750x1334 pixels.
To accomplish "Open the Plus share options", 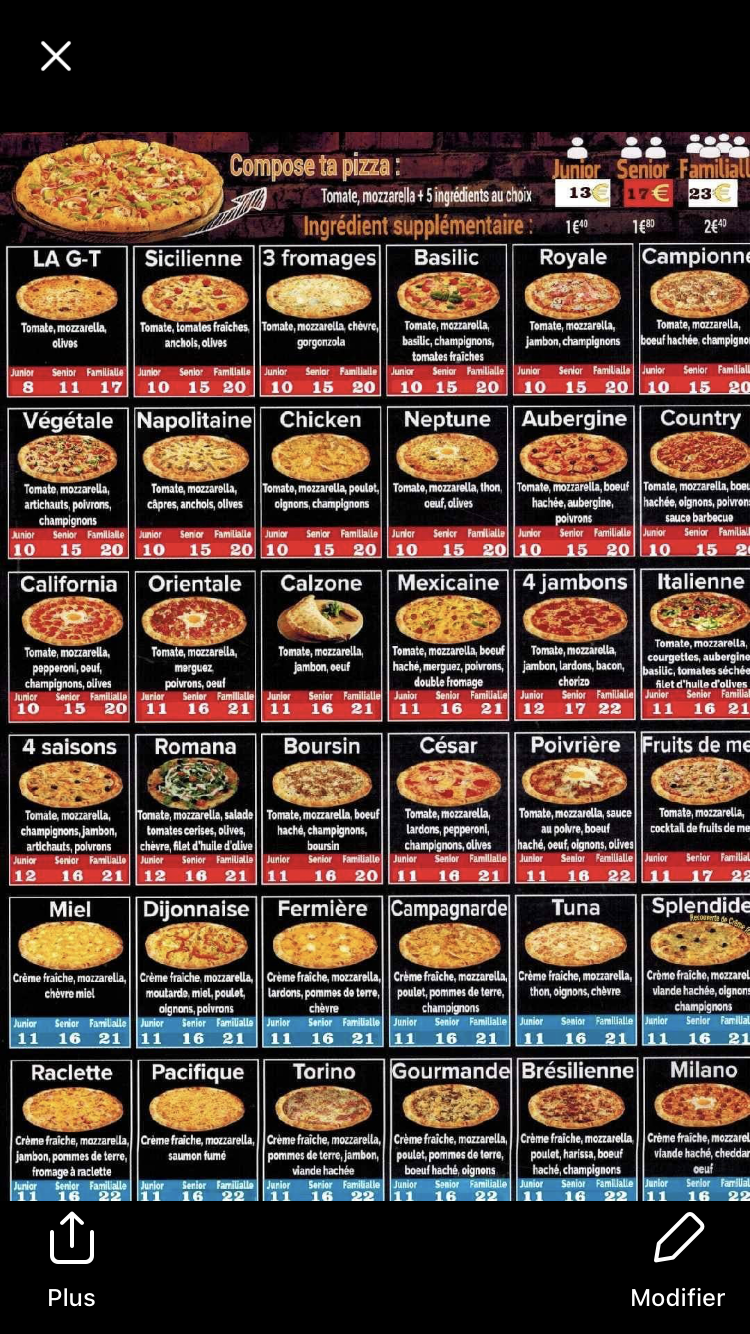I will tap(72, 1259).
